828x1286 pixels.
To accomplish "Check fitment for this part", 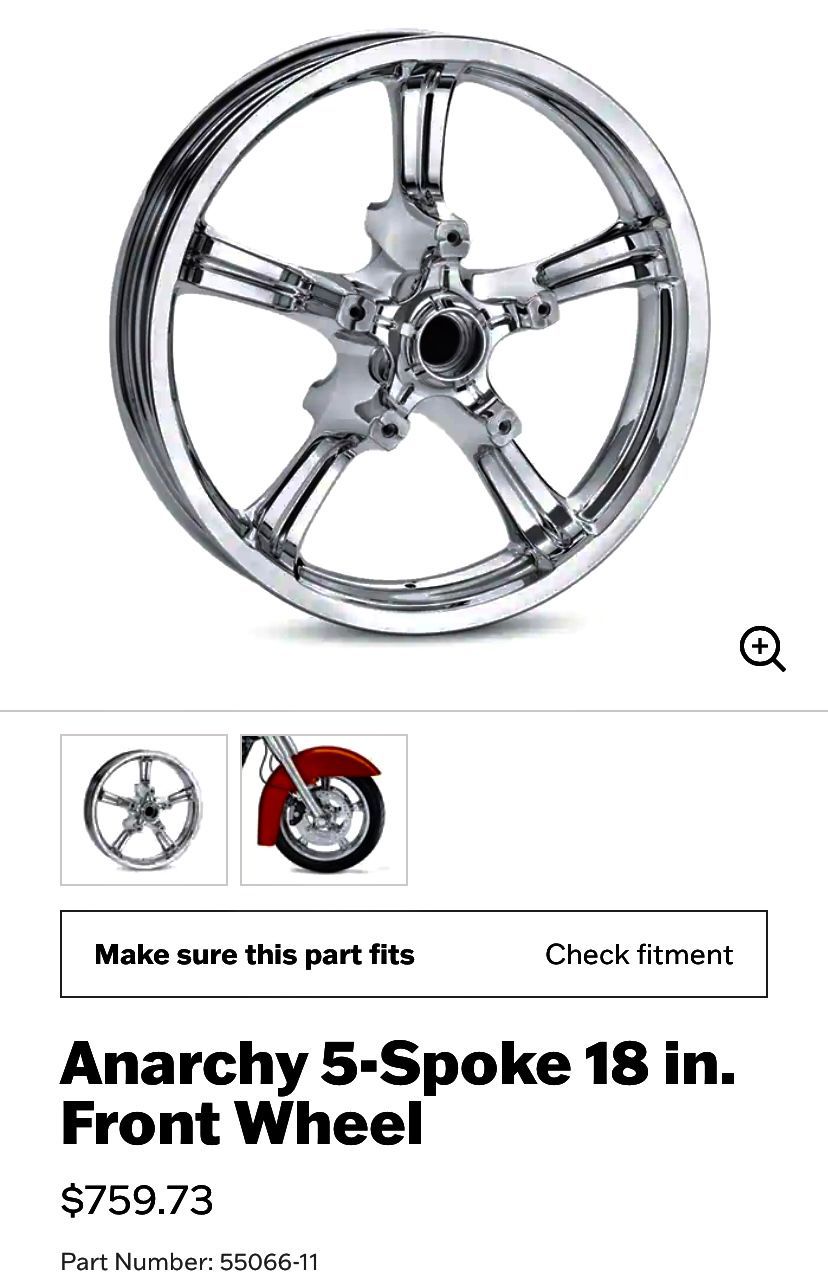I will tap(638, 954).
